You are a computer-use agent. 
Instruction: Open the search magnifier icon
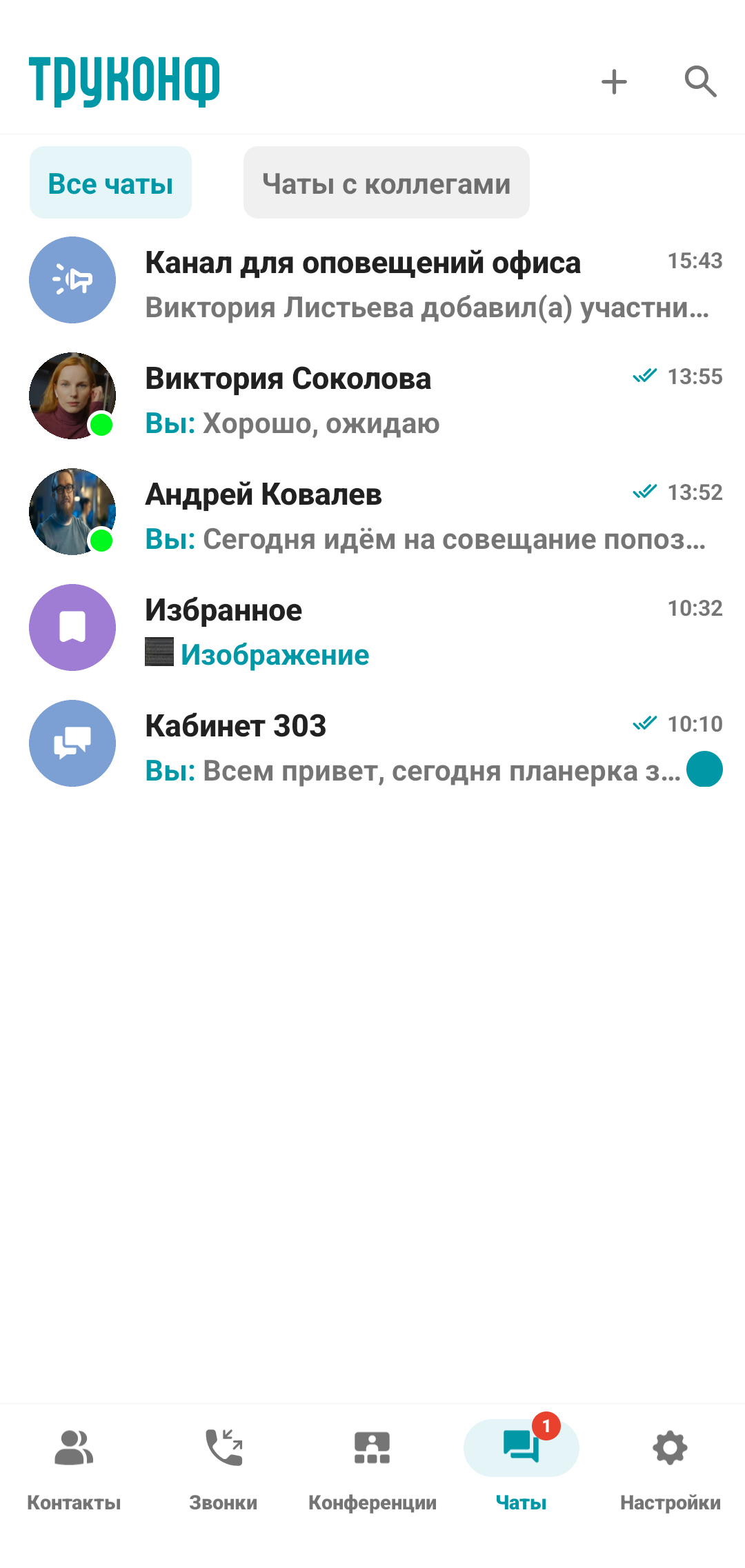[700, 82]
